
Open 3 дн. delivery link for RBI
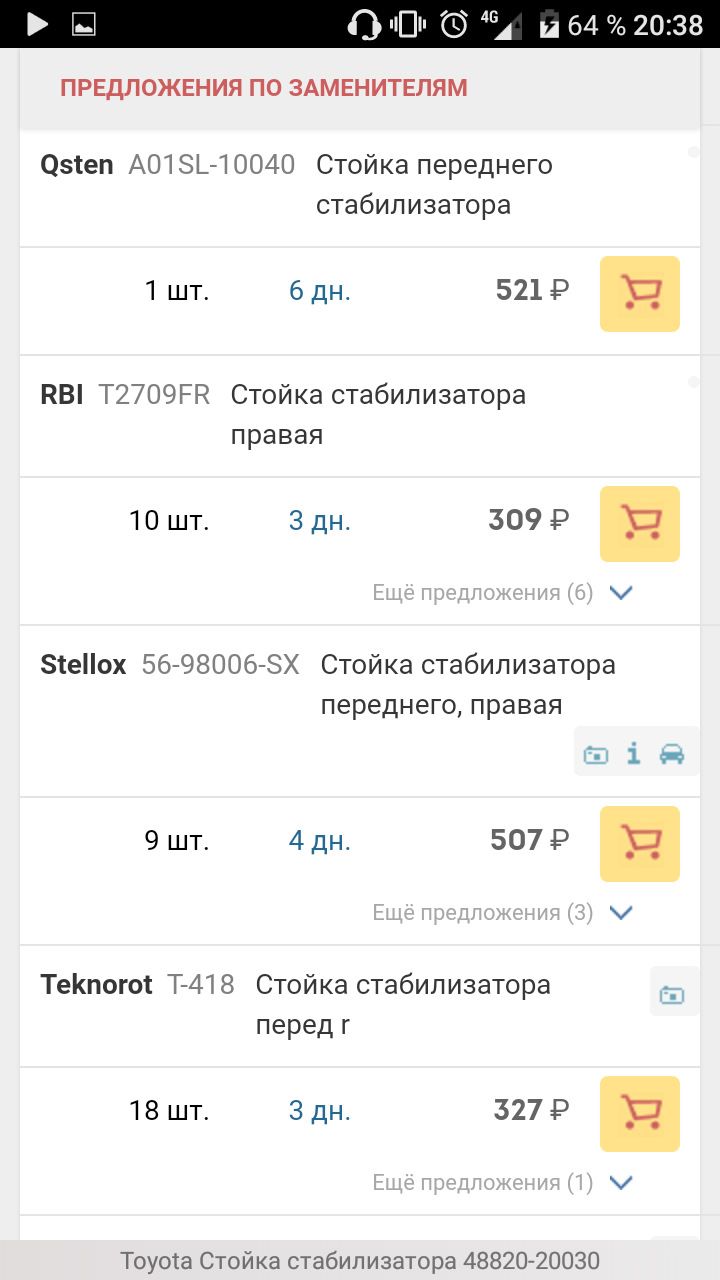click(x=318, y=521)
